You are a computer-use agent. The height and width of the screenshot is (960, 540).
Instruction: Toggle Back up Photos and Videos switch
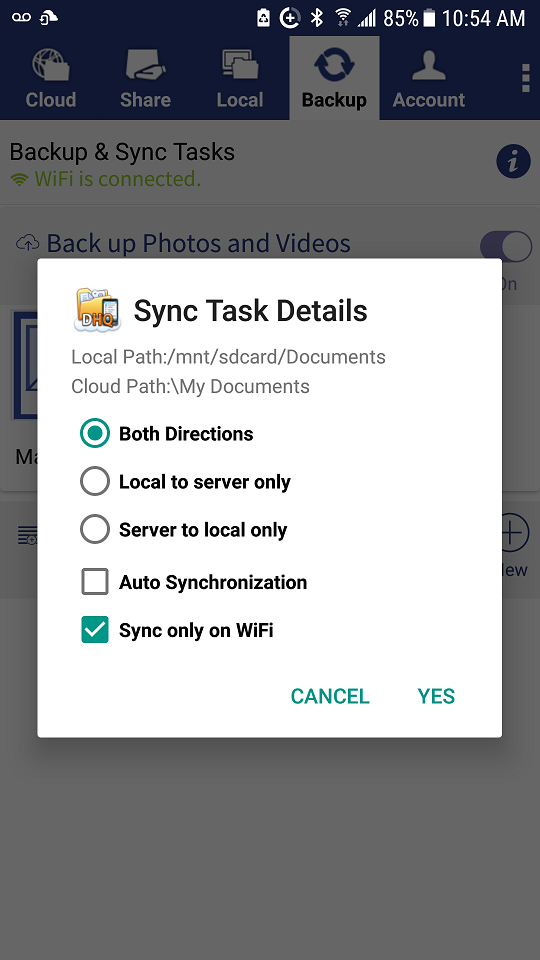(506, 247)
